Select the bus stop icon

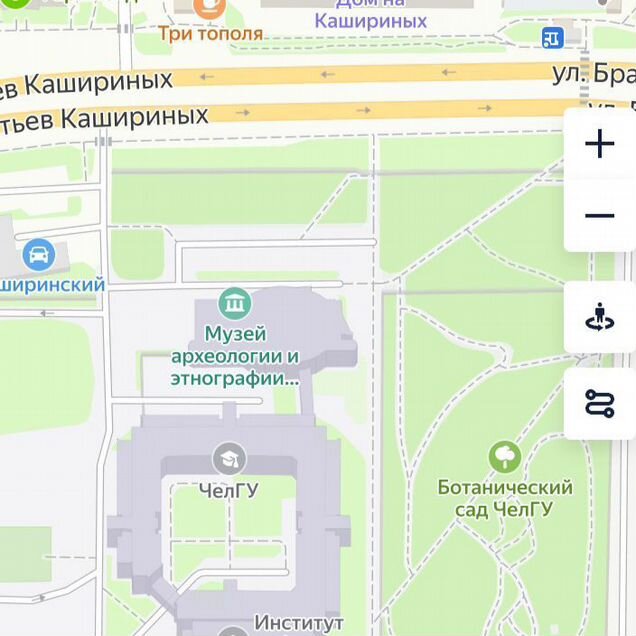(x=552, y=38)
